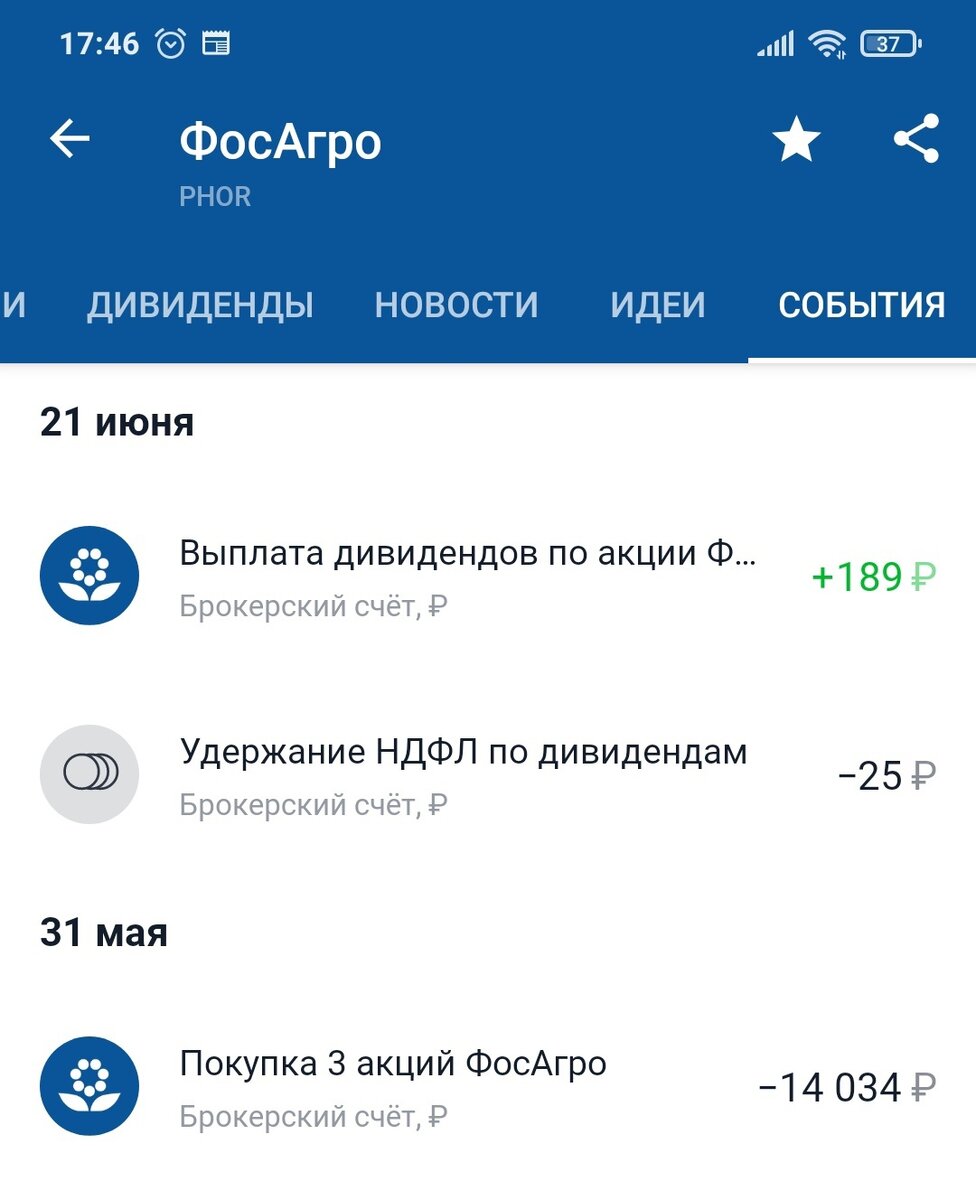Tap the ФосАгро flower logo on dividend payout event

point(89,575)
